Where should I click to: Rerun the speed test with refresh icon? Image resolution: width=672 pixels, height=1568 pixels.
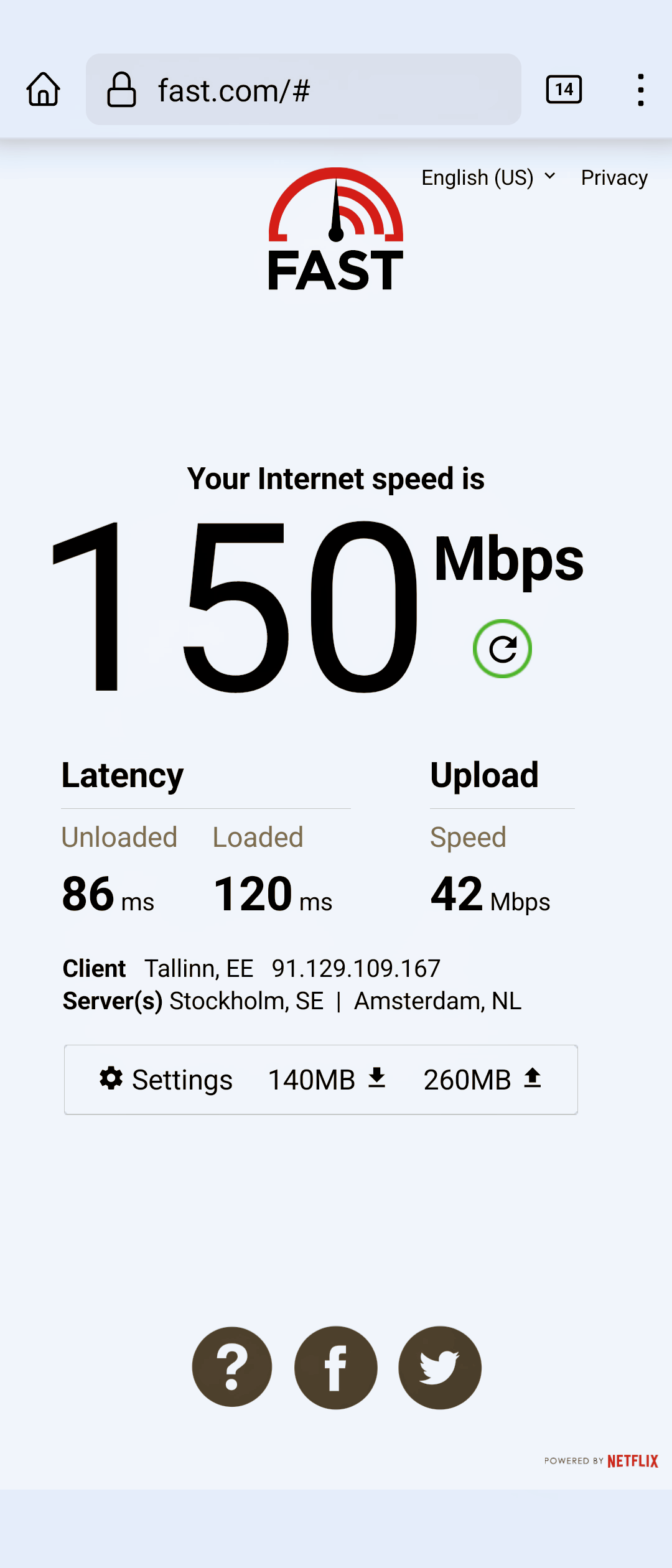[502, 649]
